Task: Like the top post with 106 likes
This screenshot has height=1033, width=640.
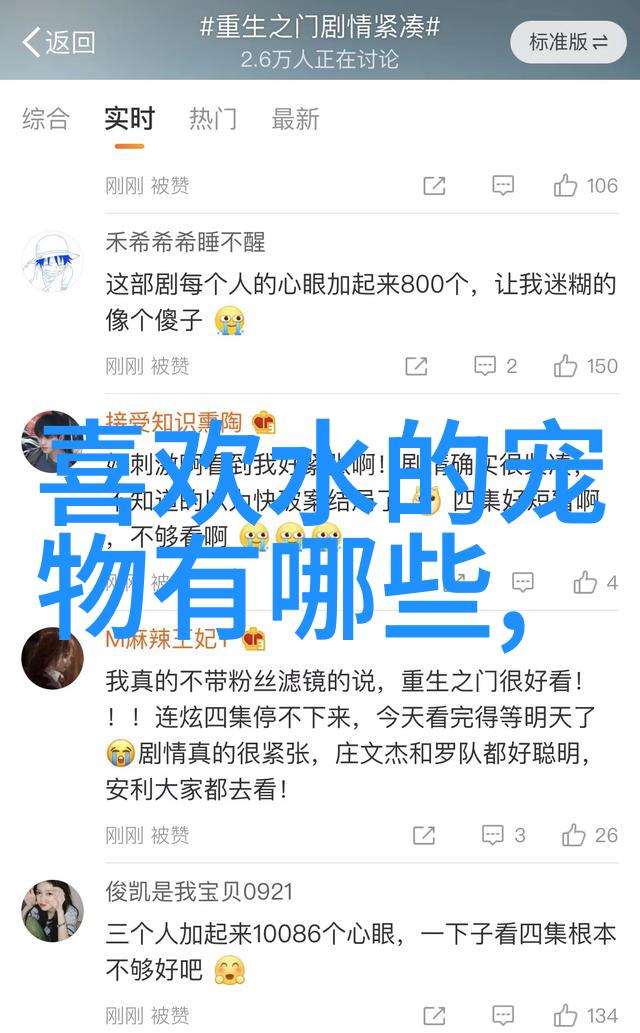Action: [x=586, y=185]
